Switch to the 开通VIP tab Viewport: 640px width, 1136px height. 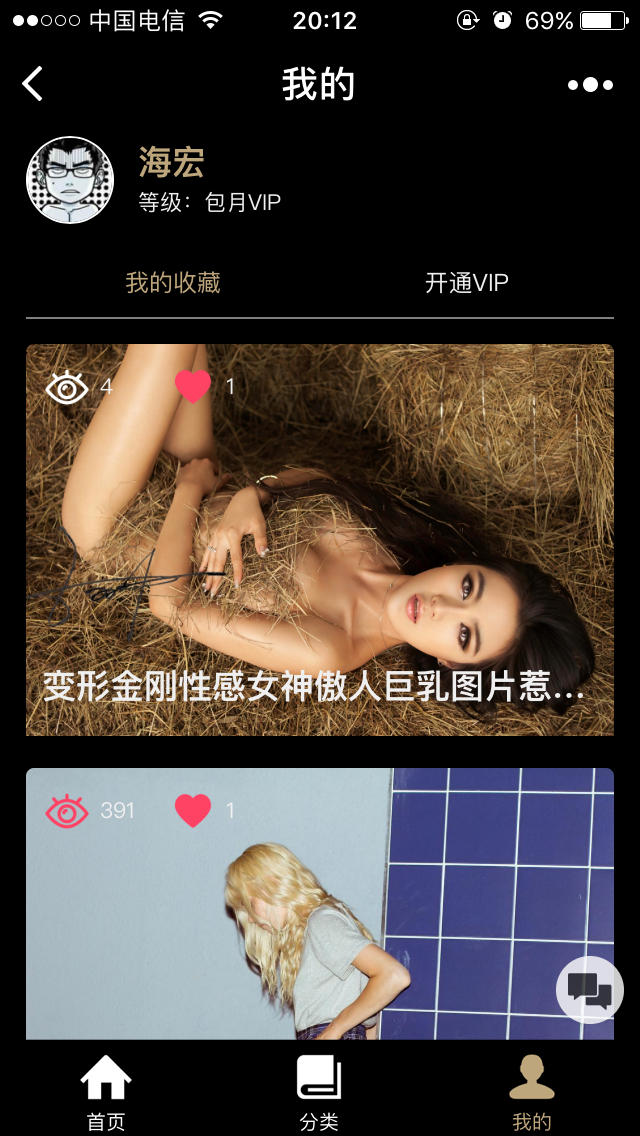coord(466,283)
